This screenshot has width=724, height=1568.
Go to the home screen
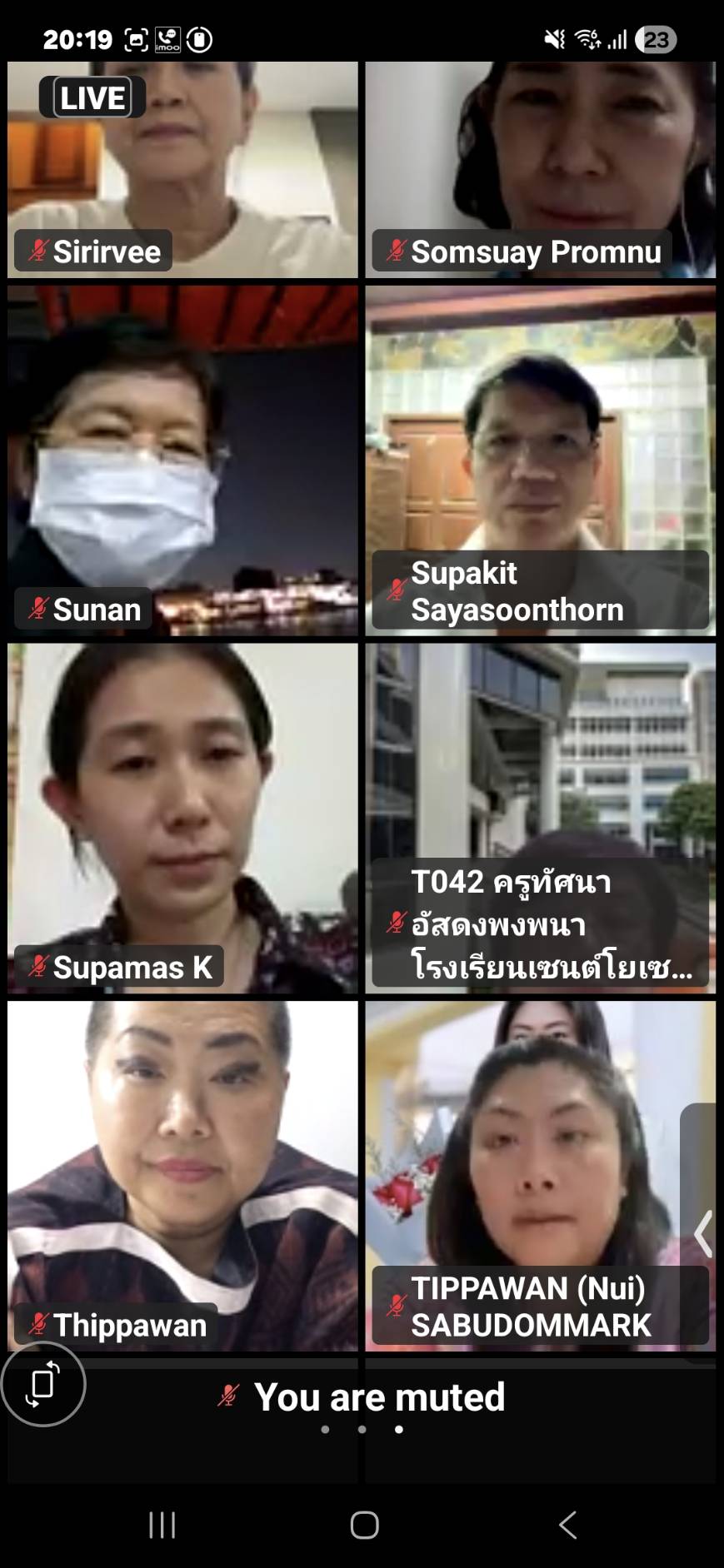364,1525
